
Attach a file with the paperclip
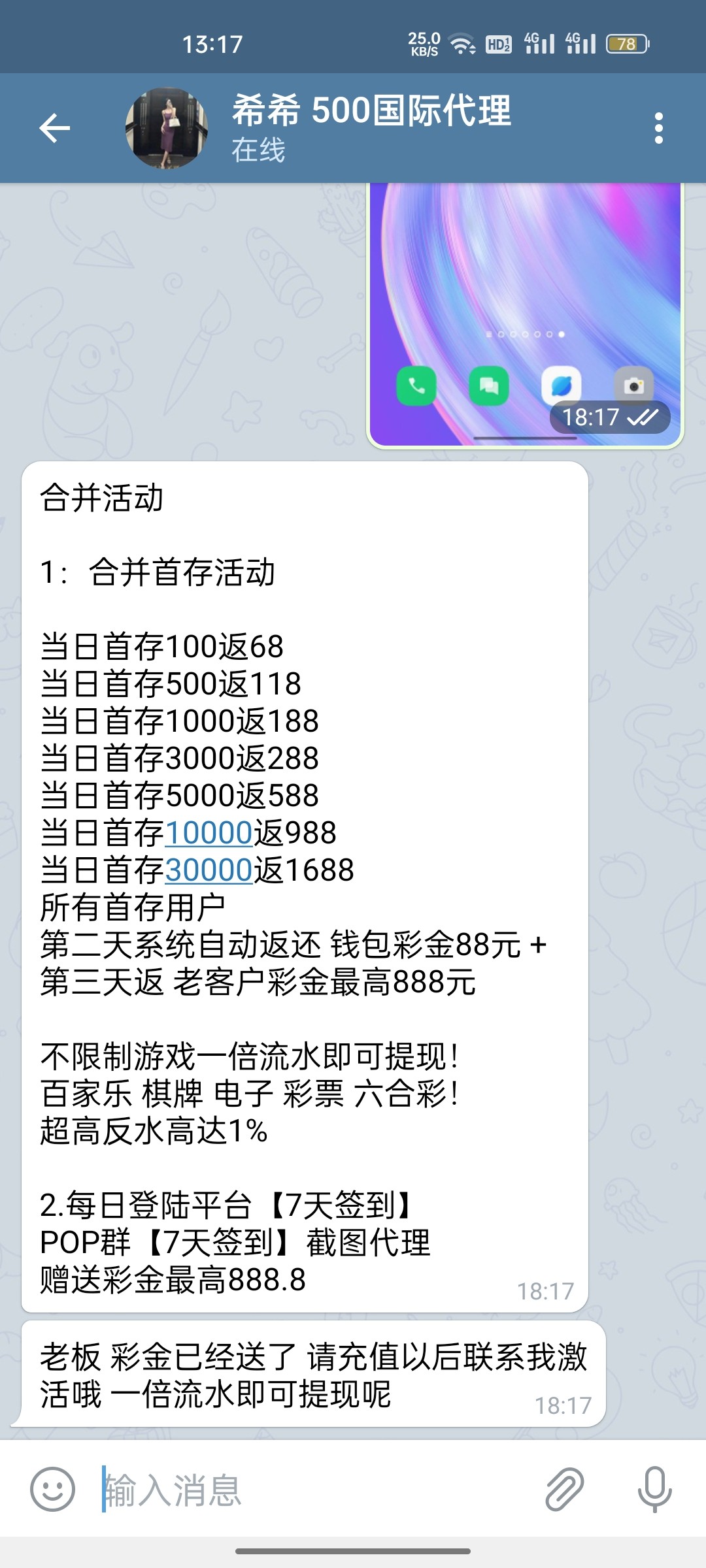(564, 1489)
